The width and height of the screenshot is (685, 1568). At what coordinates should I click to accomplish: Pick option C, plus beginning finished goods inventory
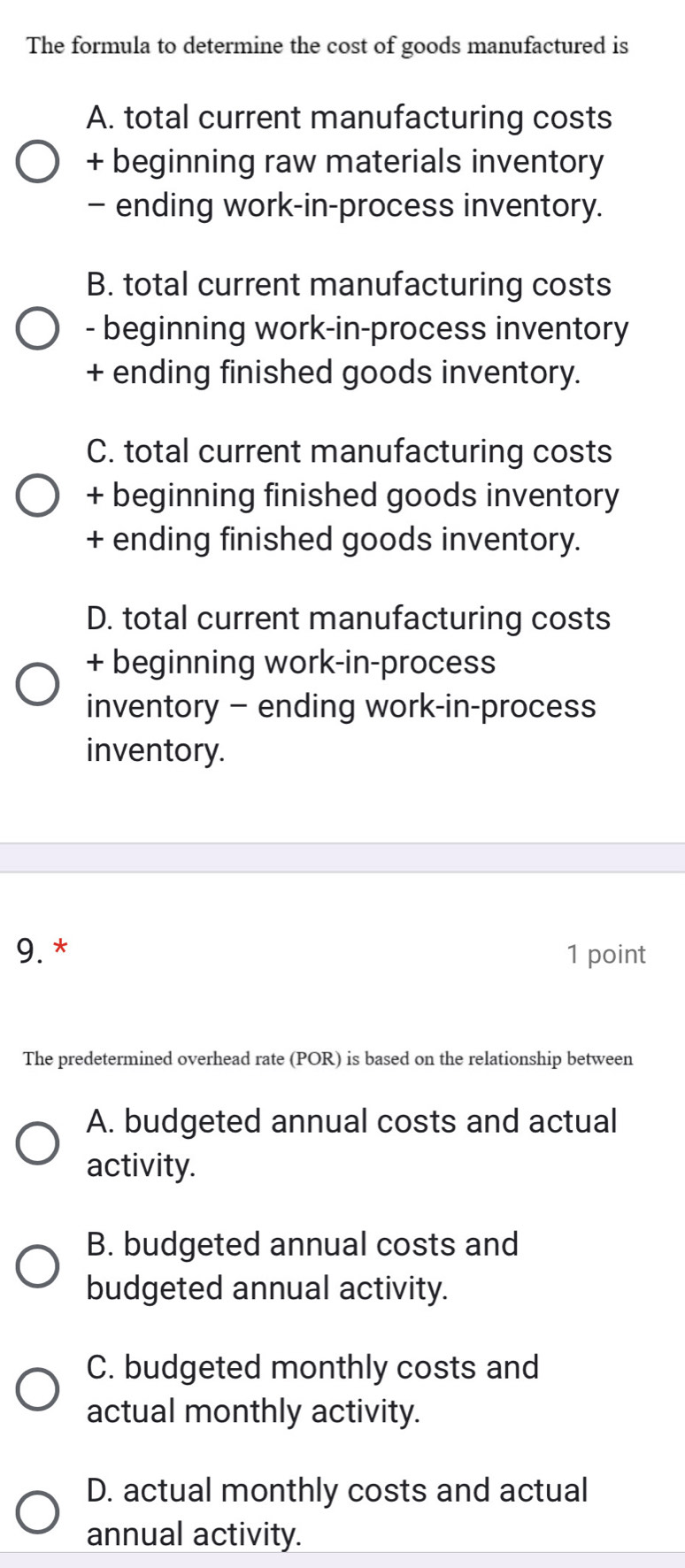coord(38,496)
